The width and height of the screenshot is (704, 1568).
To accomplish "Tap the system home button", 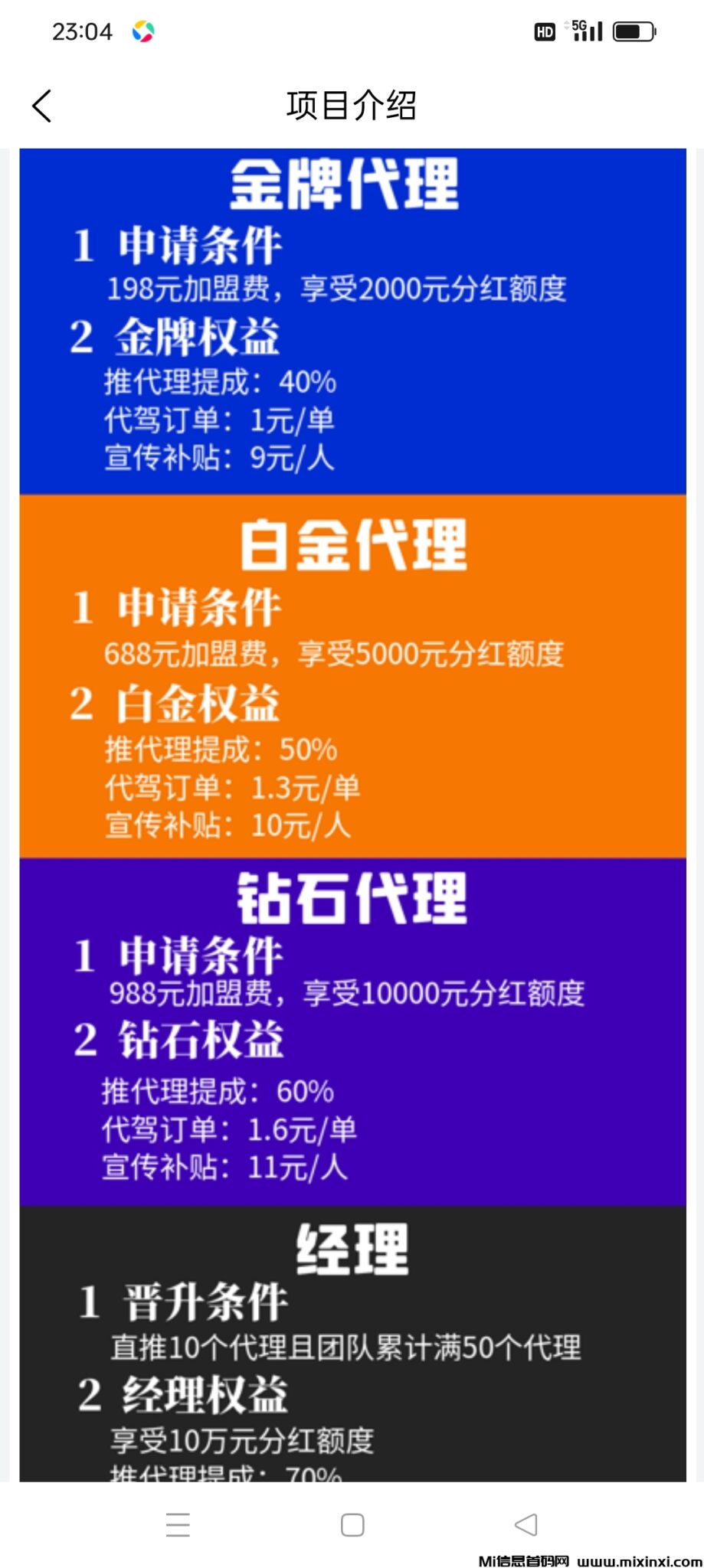I will click(x=352, y=1524).
